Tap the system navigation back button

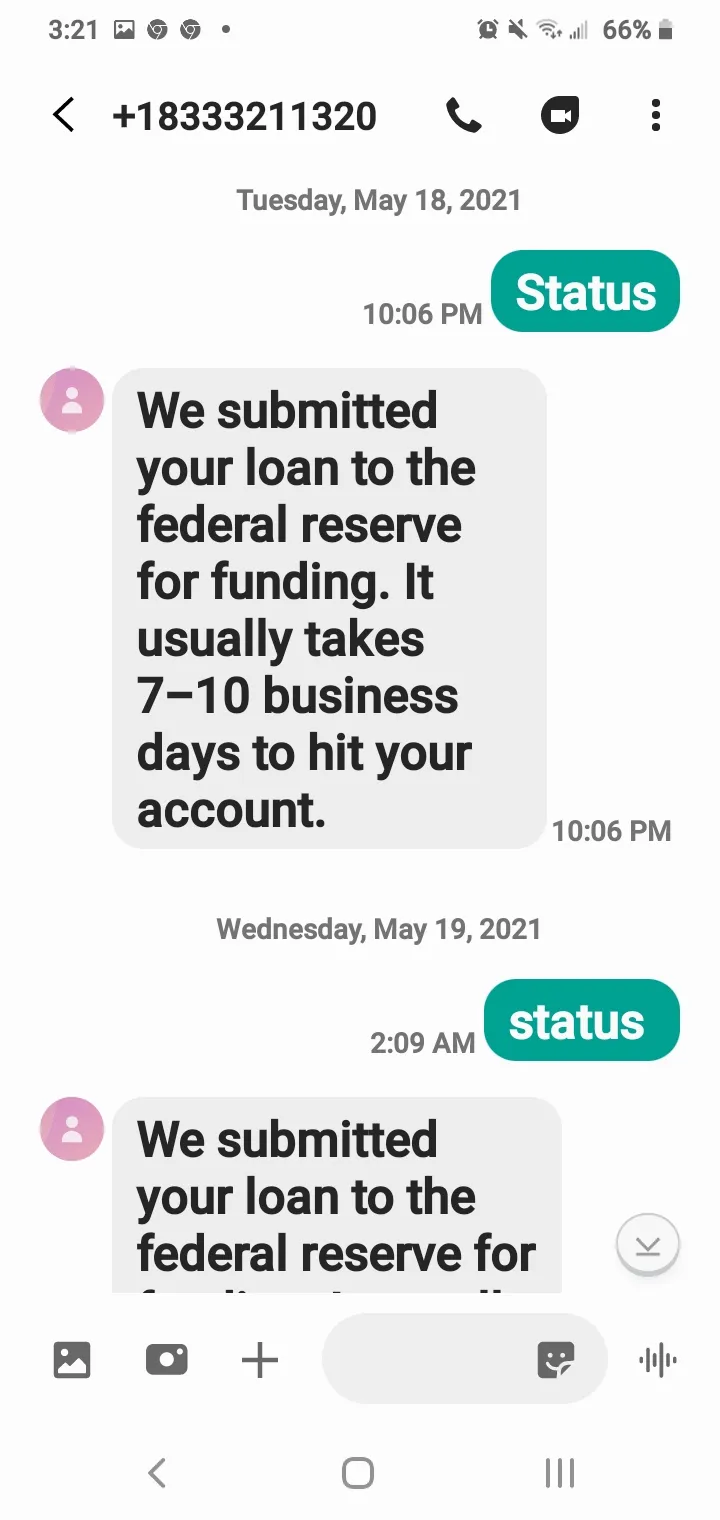157,1473
